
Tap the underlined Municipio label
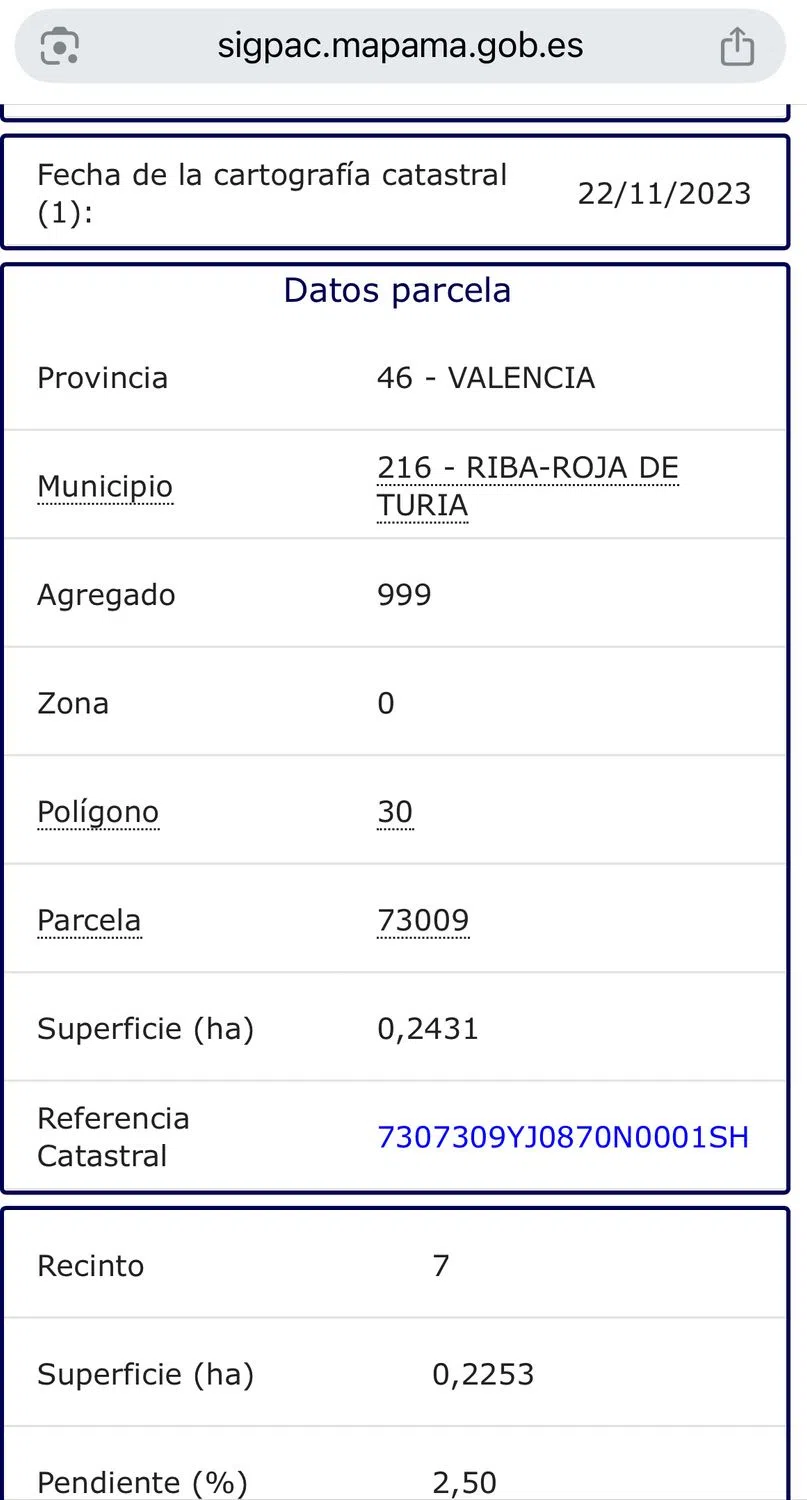pyautogui.click(x=105, y=487)
